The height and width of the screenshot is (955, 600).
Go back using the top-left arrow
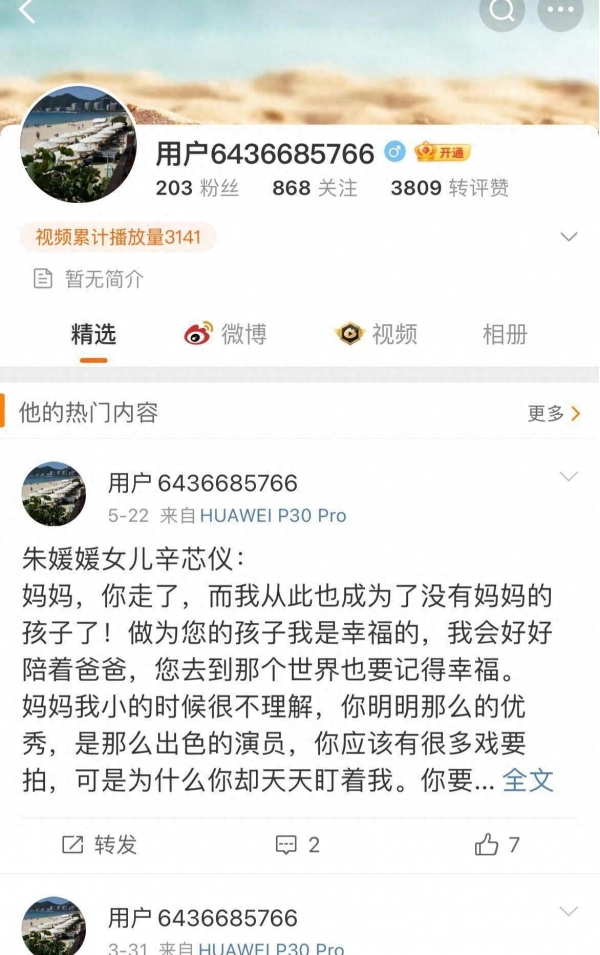[26, 12]
